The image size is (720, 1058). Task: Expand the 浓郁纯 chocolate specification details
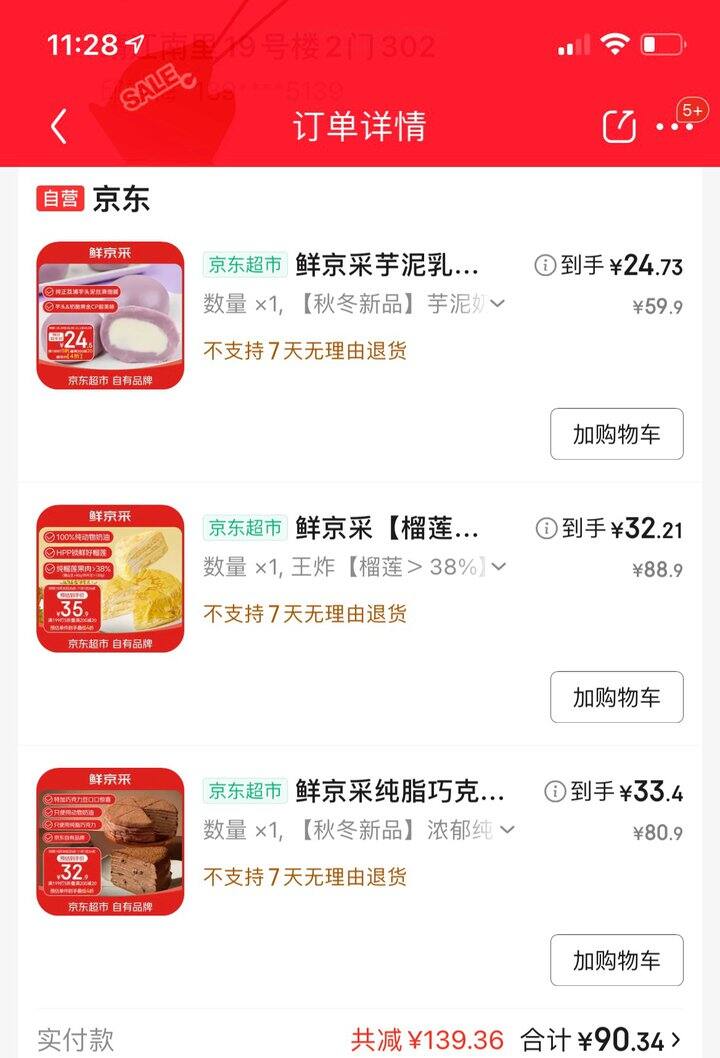(507, 830)
